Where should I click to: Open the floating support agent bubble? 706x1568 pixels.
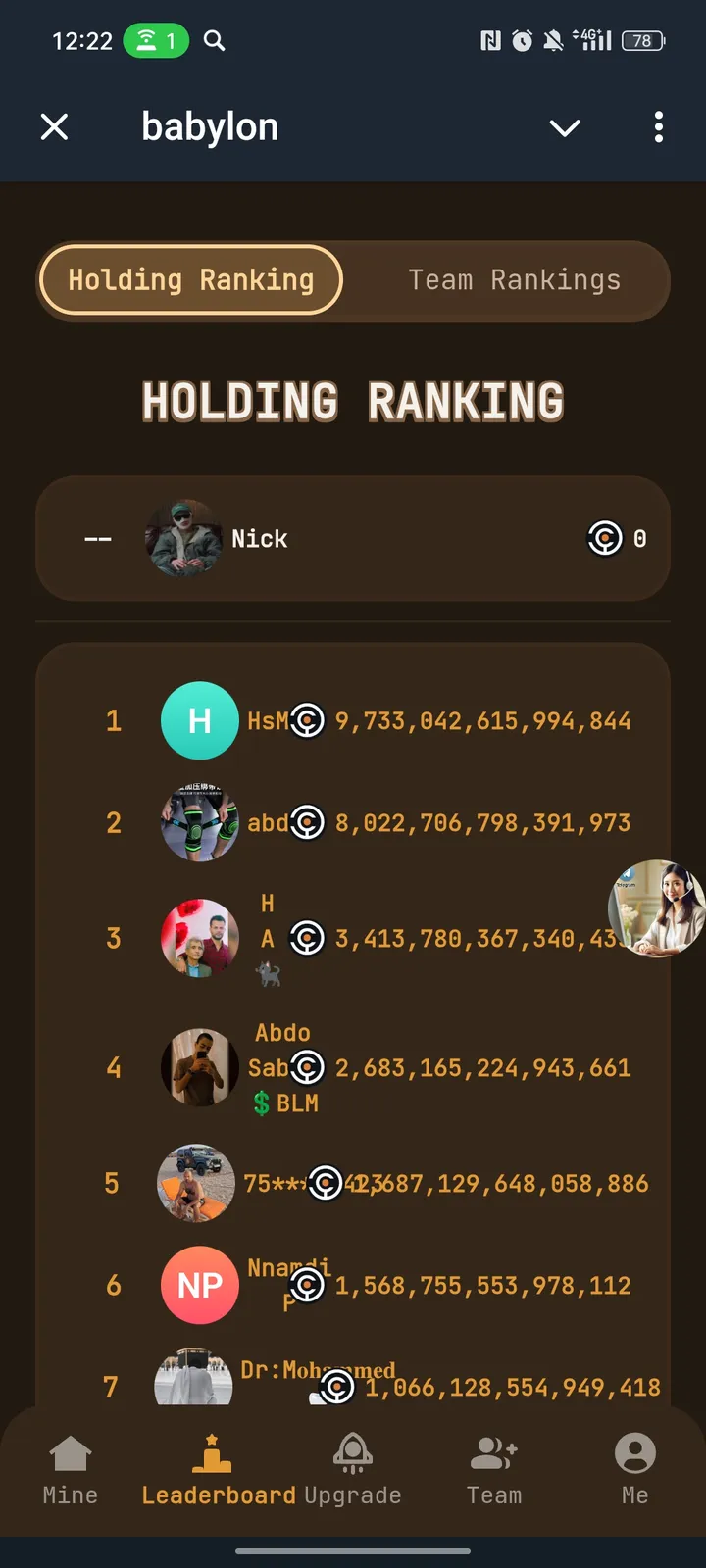657,908
